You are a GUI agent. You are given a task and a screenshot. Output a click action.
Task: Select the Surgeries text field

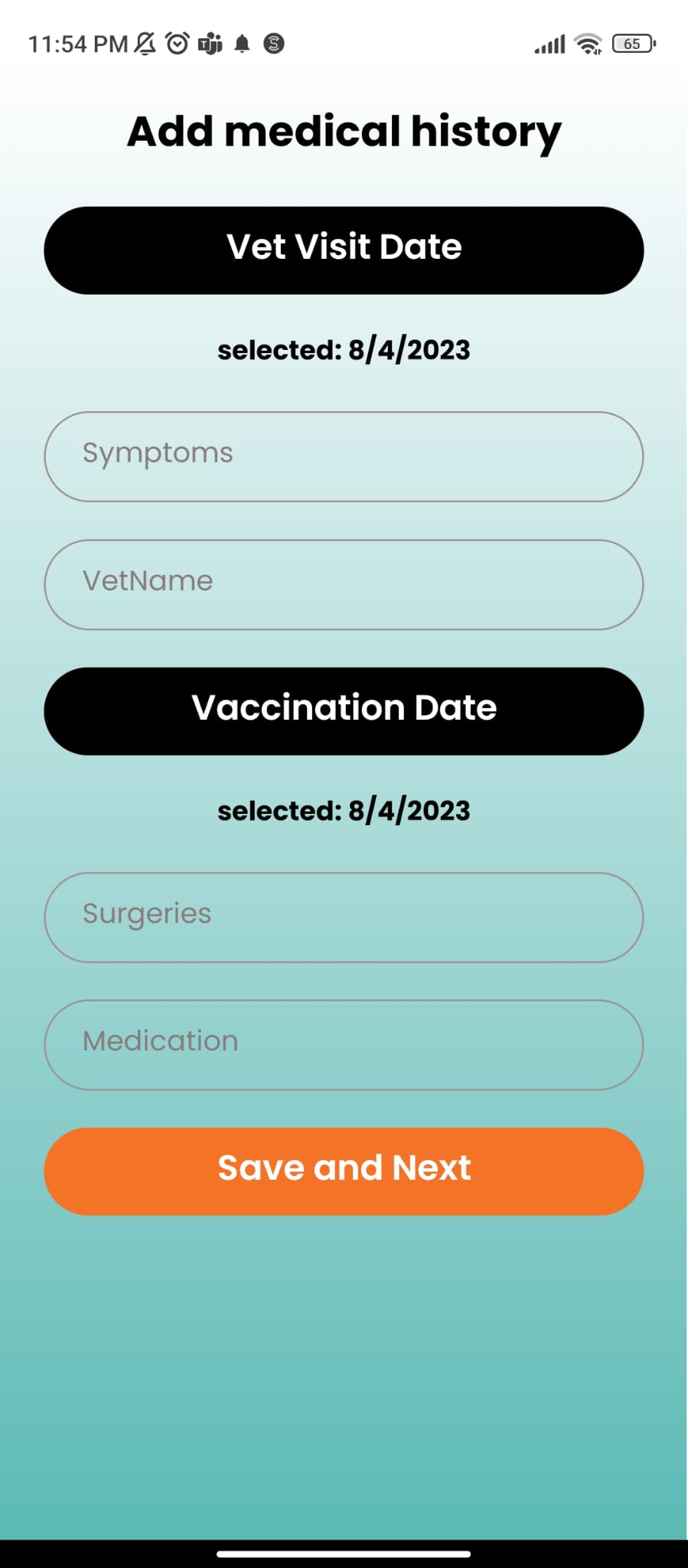tap(344, 916)
